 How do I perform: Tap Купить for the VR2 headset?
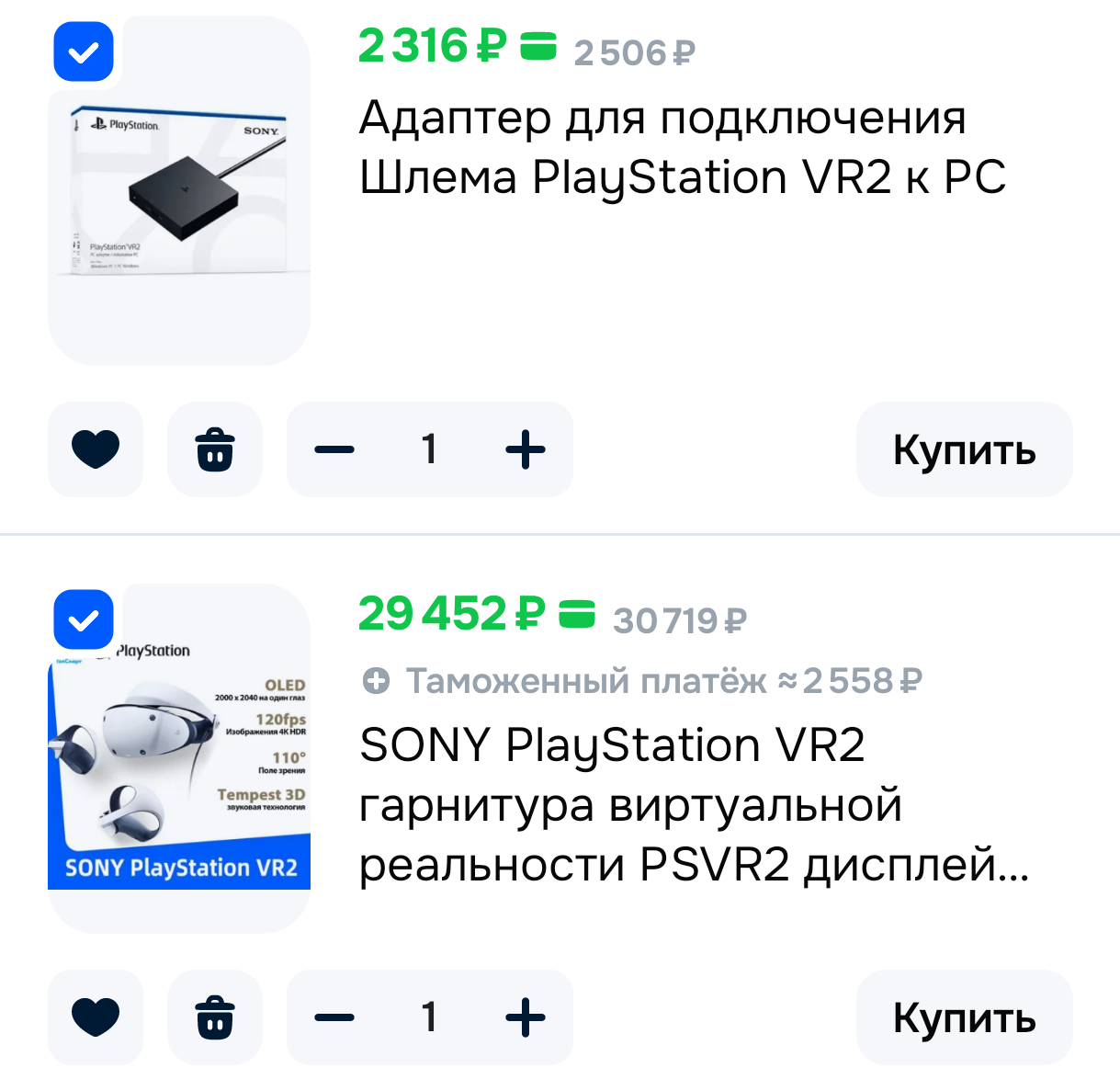pyautogui.click(x=964, y=1017)
